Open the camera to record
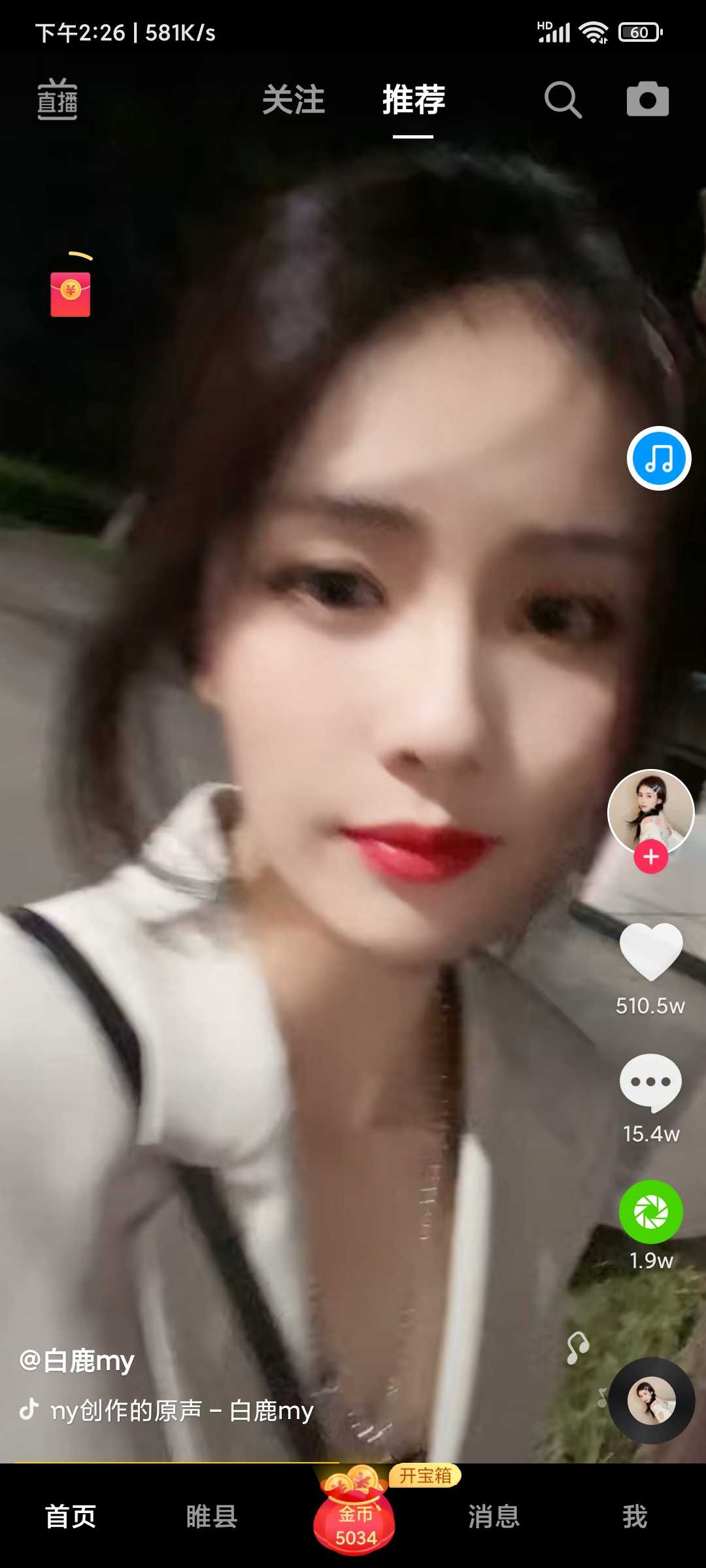The height and width of the screenshot is (1568, 706). [648, 99]
